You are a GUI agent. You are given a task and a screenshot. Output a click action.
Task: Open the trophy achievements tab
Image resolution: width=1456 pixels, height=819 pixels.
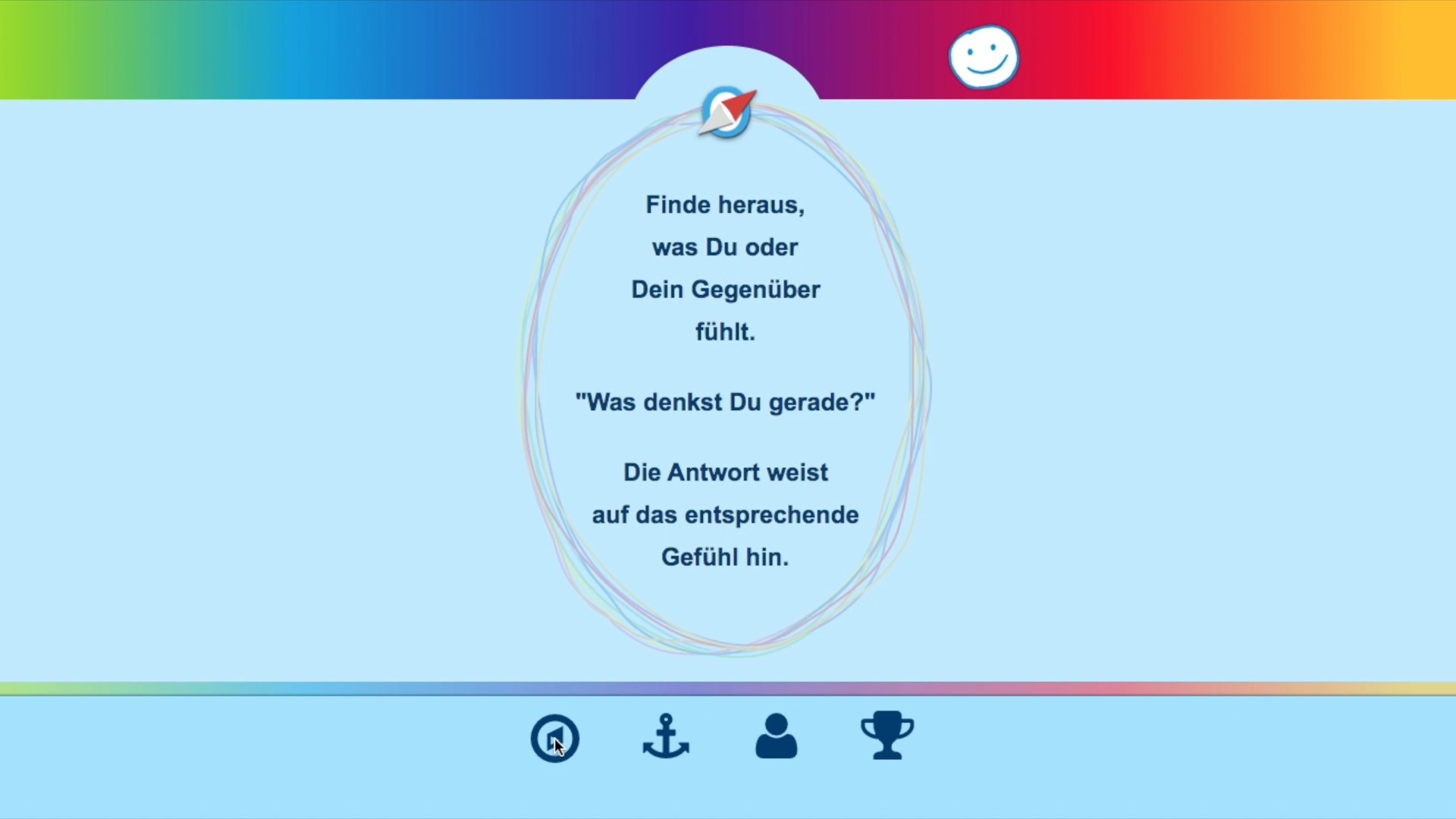pos(886,735)
